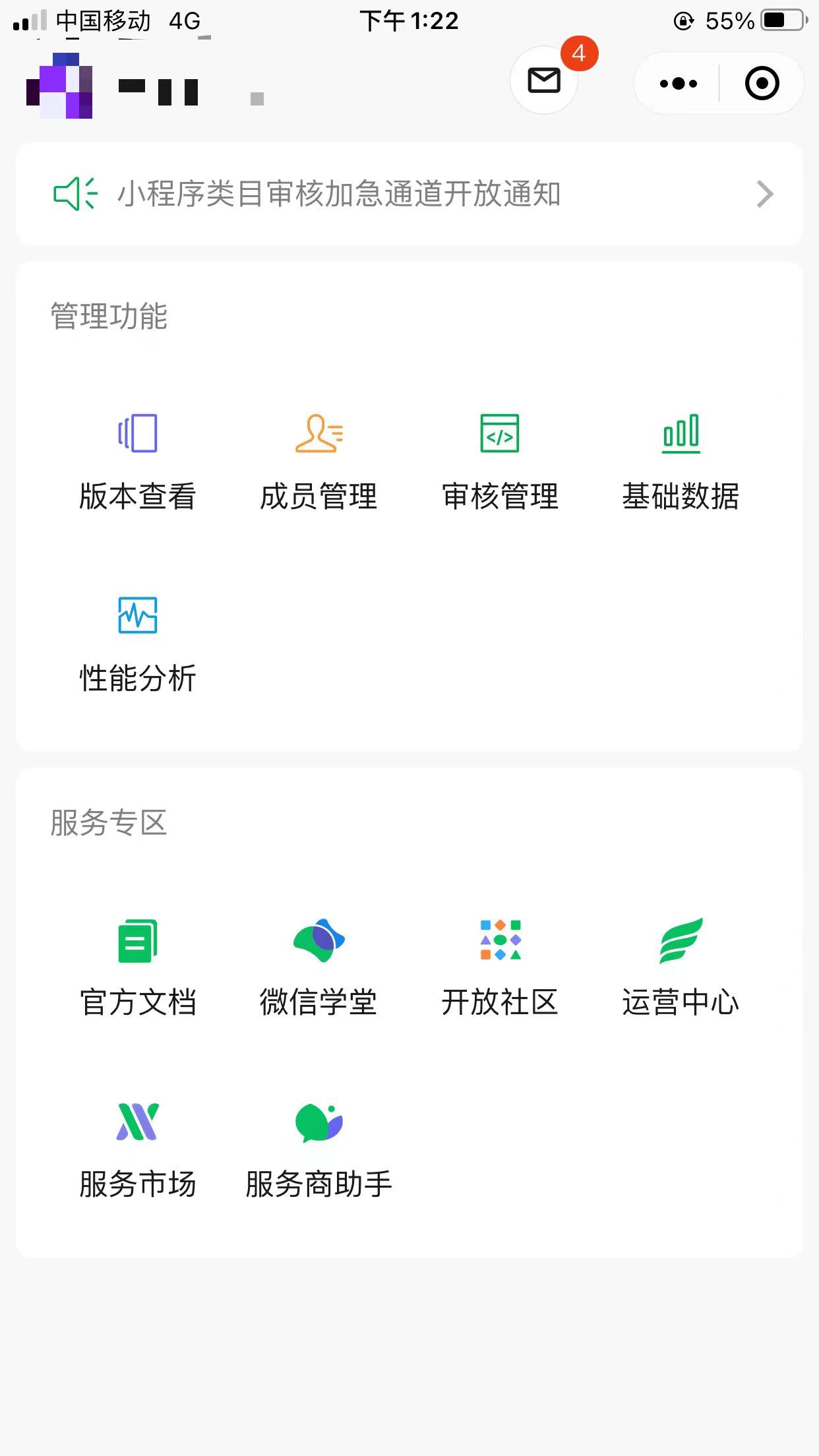View 基础数据 basic data statistics
819x1456 pixels.
682,462
